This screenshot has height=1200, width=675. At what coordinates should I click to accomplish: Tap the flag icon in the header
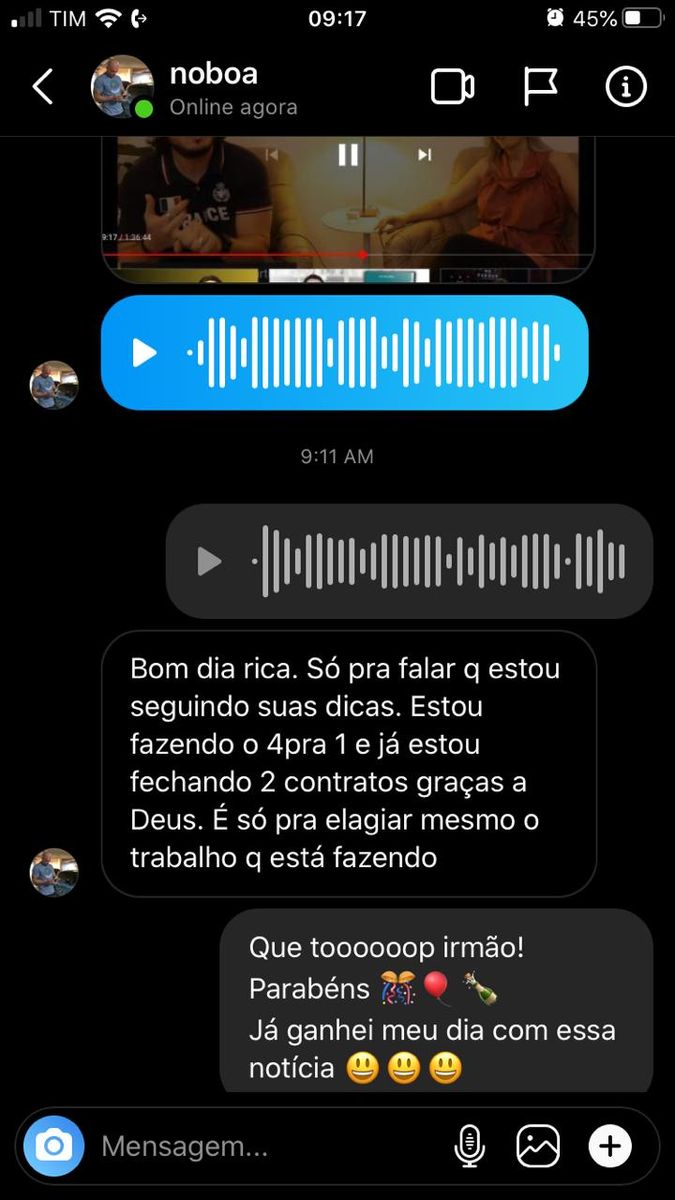pos(540,87)
